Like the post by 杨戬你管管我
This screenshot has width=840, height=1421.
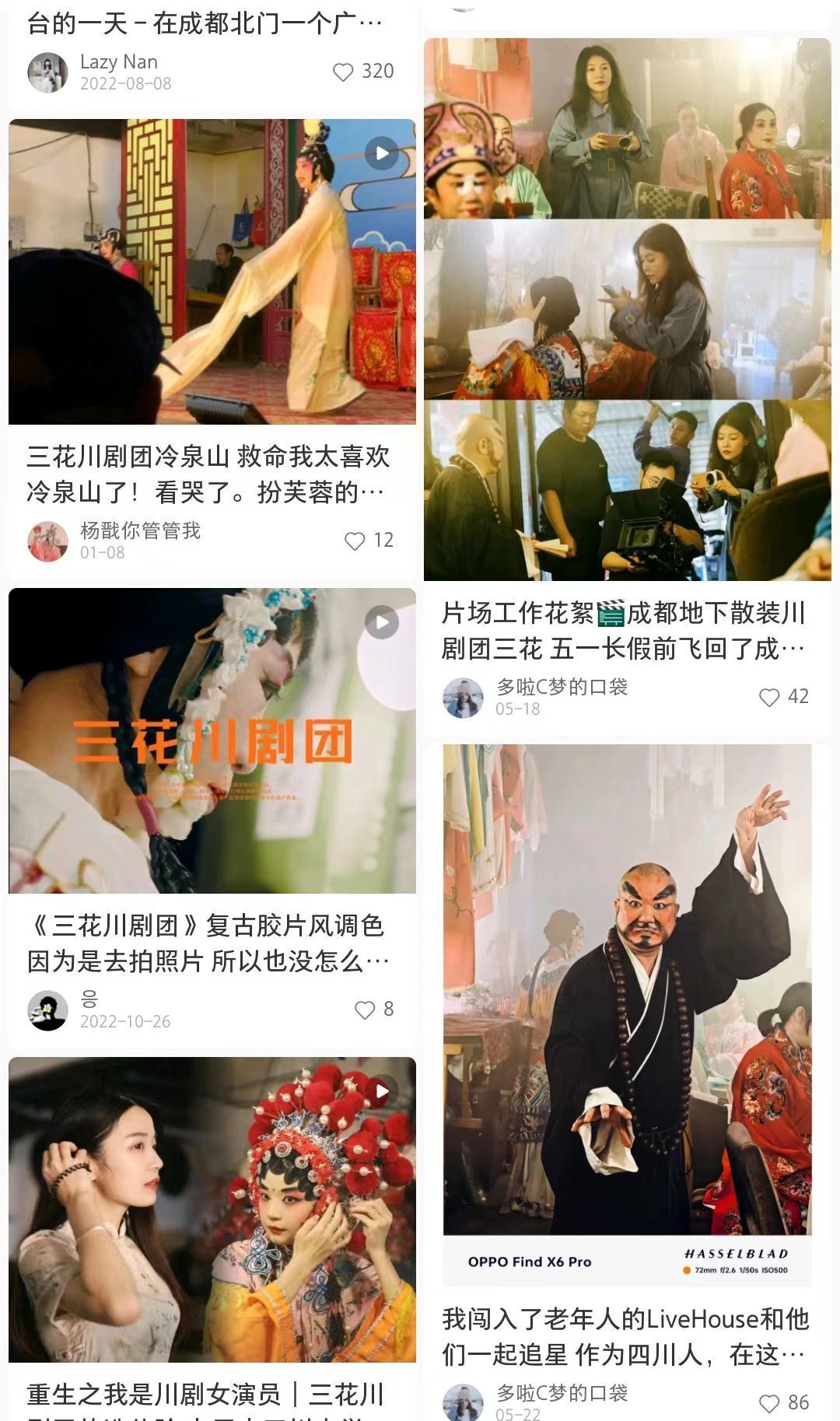[x=355, y=541]
